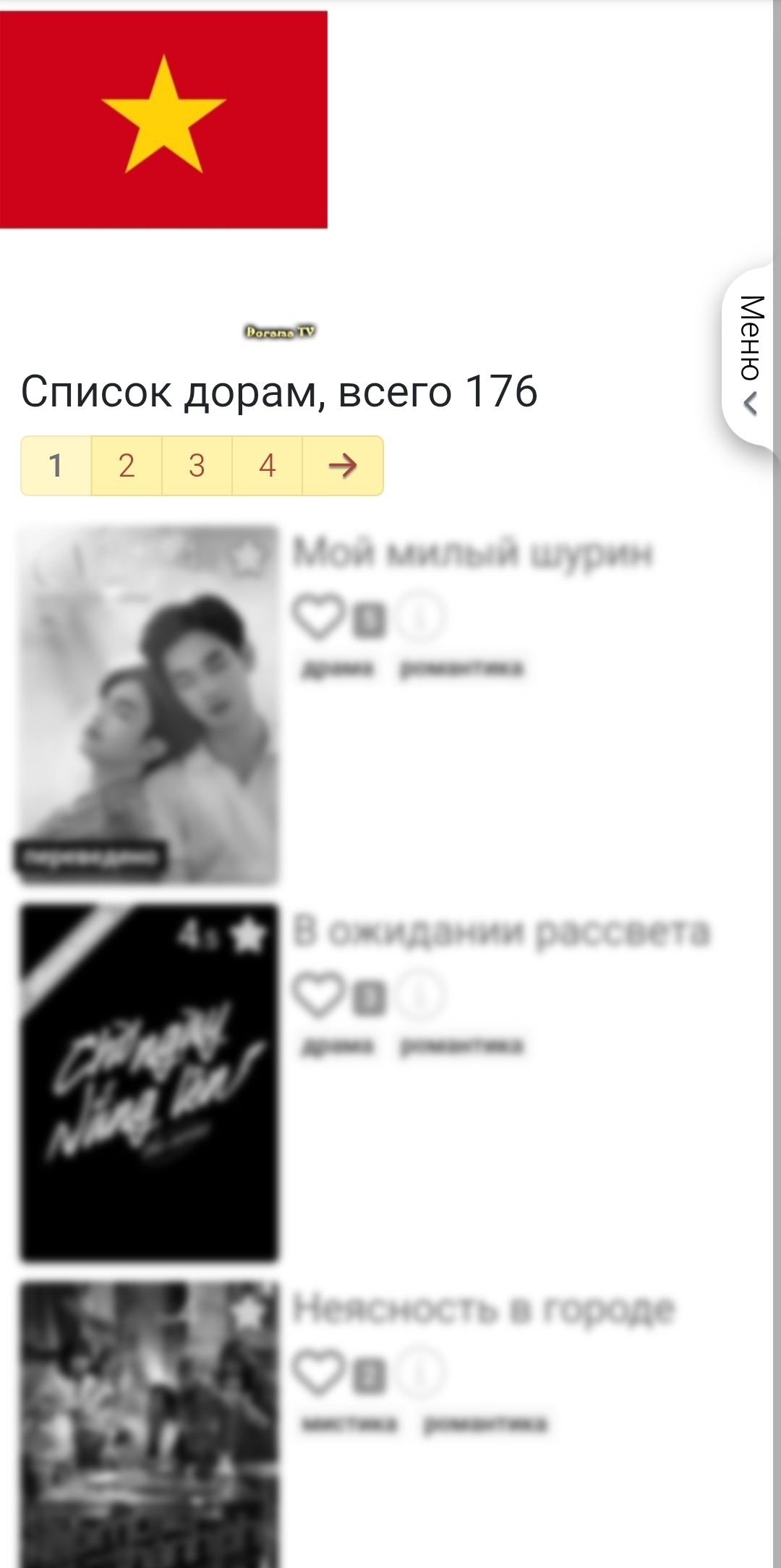Screen dimensions: 781x1568
Task: Expand the Меню side tab
Action: point(751,356)
